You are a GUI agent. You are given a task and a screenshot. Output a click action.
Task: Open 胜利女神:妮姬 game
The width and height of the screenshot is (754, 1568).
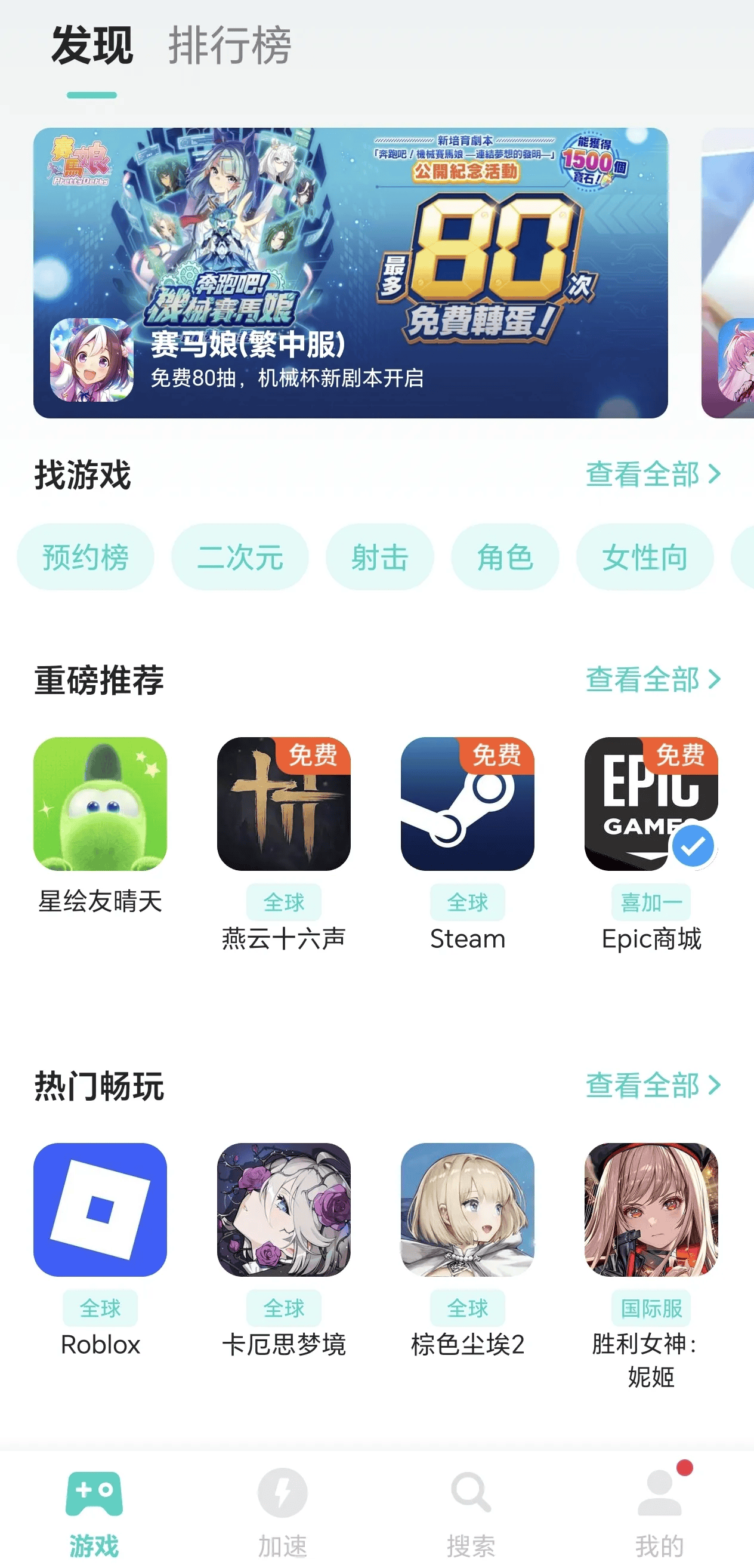(x=651, y=1209)
